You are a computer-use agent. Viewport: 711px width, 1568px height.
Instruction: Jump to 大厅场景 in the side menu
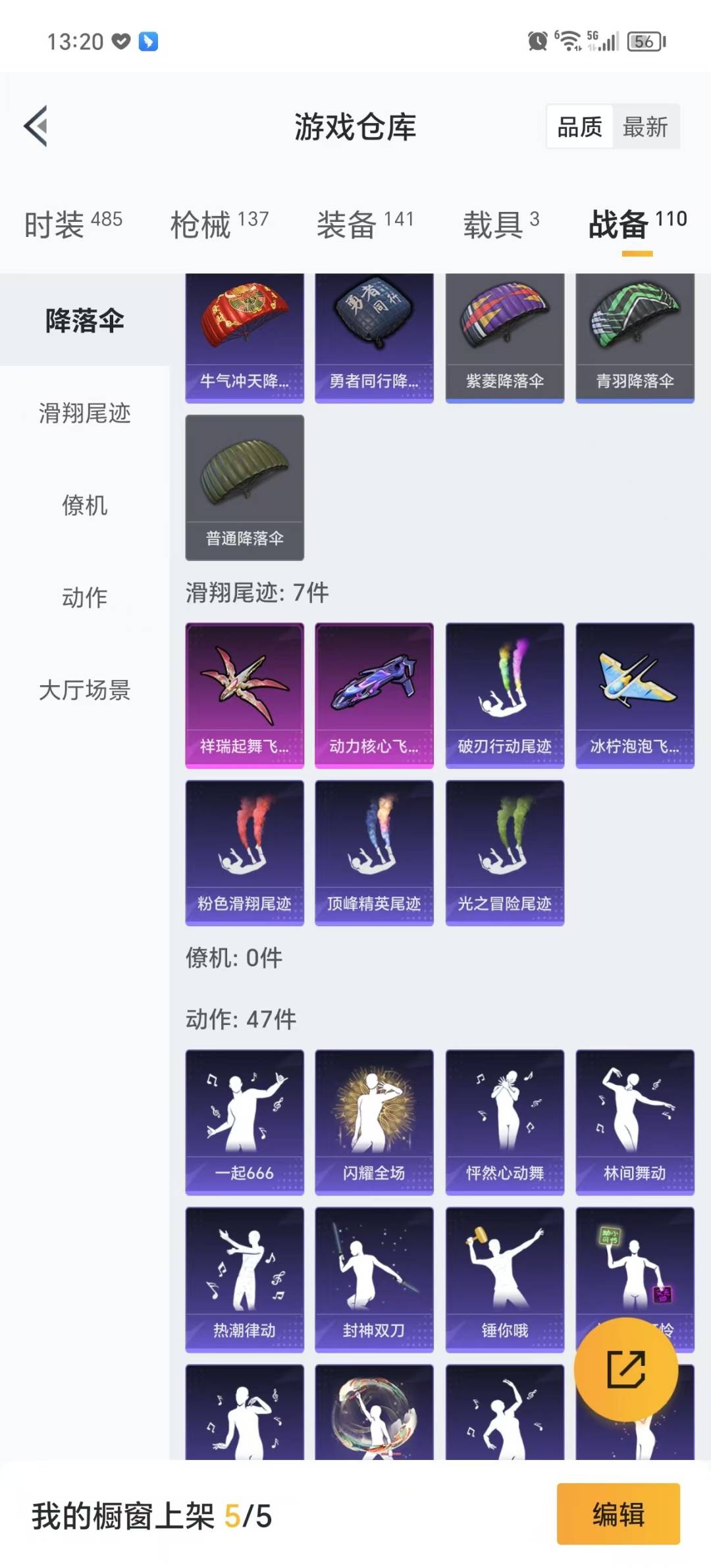coord(84,690)
